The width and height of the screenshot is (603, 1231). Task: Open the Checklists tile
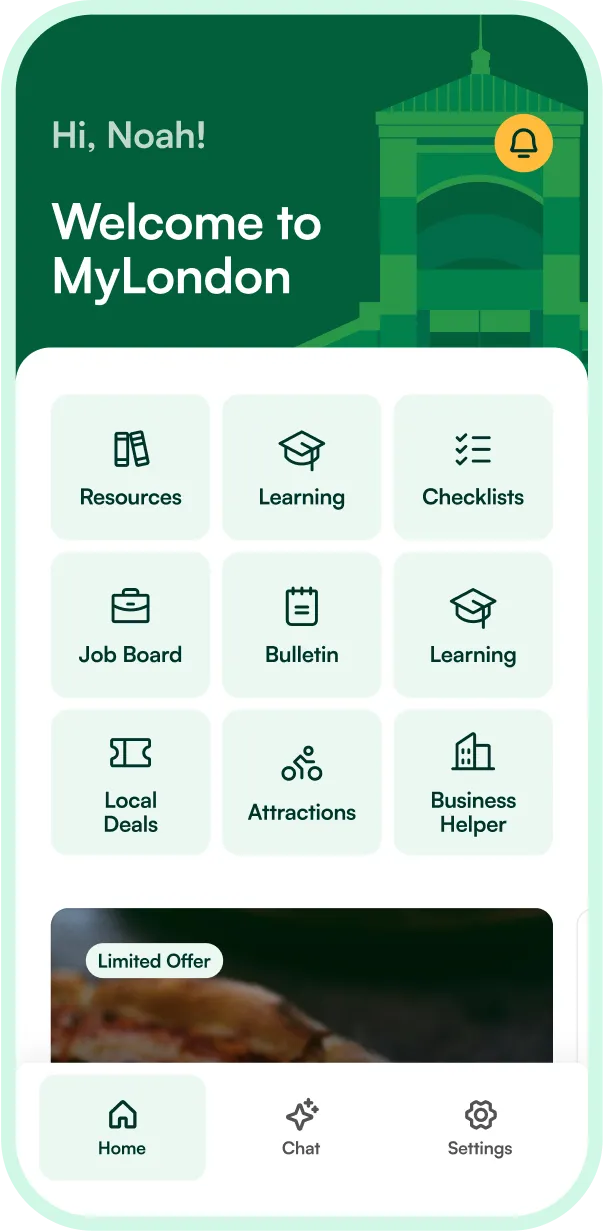click(x=473, y=467)
